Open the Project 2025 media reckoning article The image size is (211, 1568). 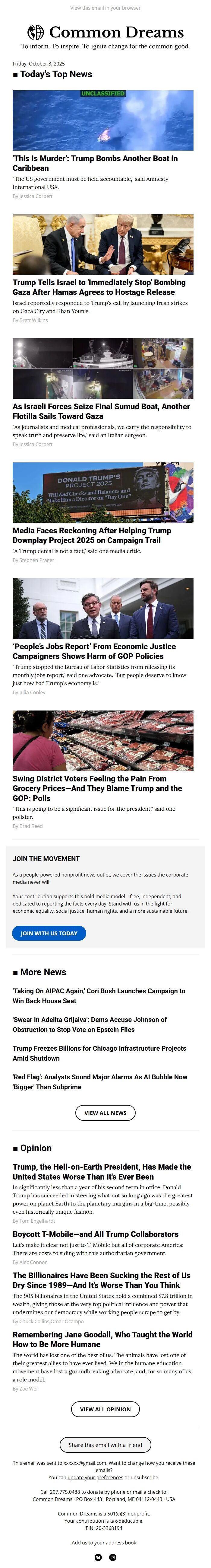pos(92,536)
